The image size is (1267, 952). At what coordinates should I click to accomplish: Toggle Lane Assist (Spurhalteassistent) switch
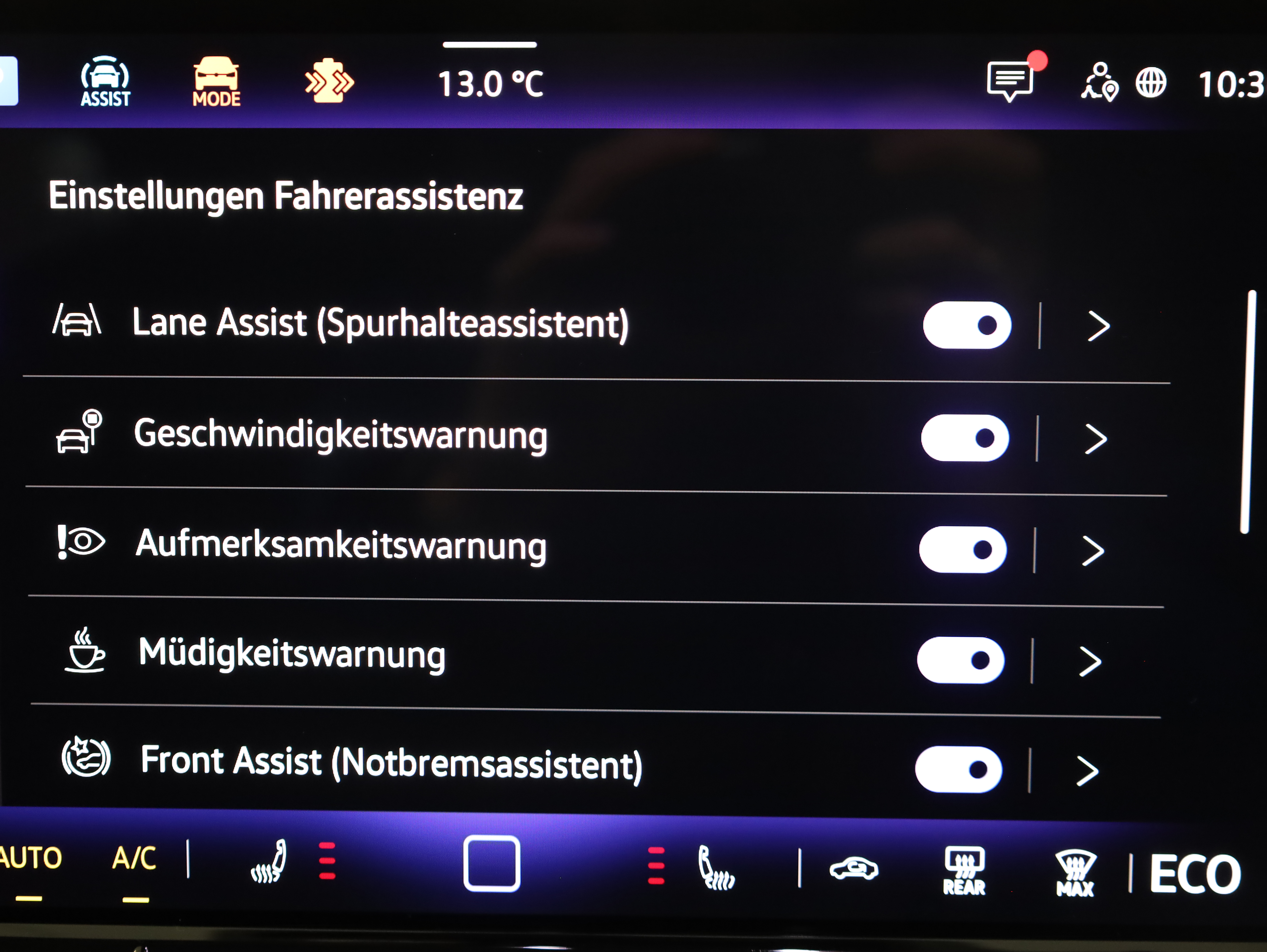point(967,325)
